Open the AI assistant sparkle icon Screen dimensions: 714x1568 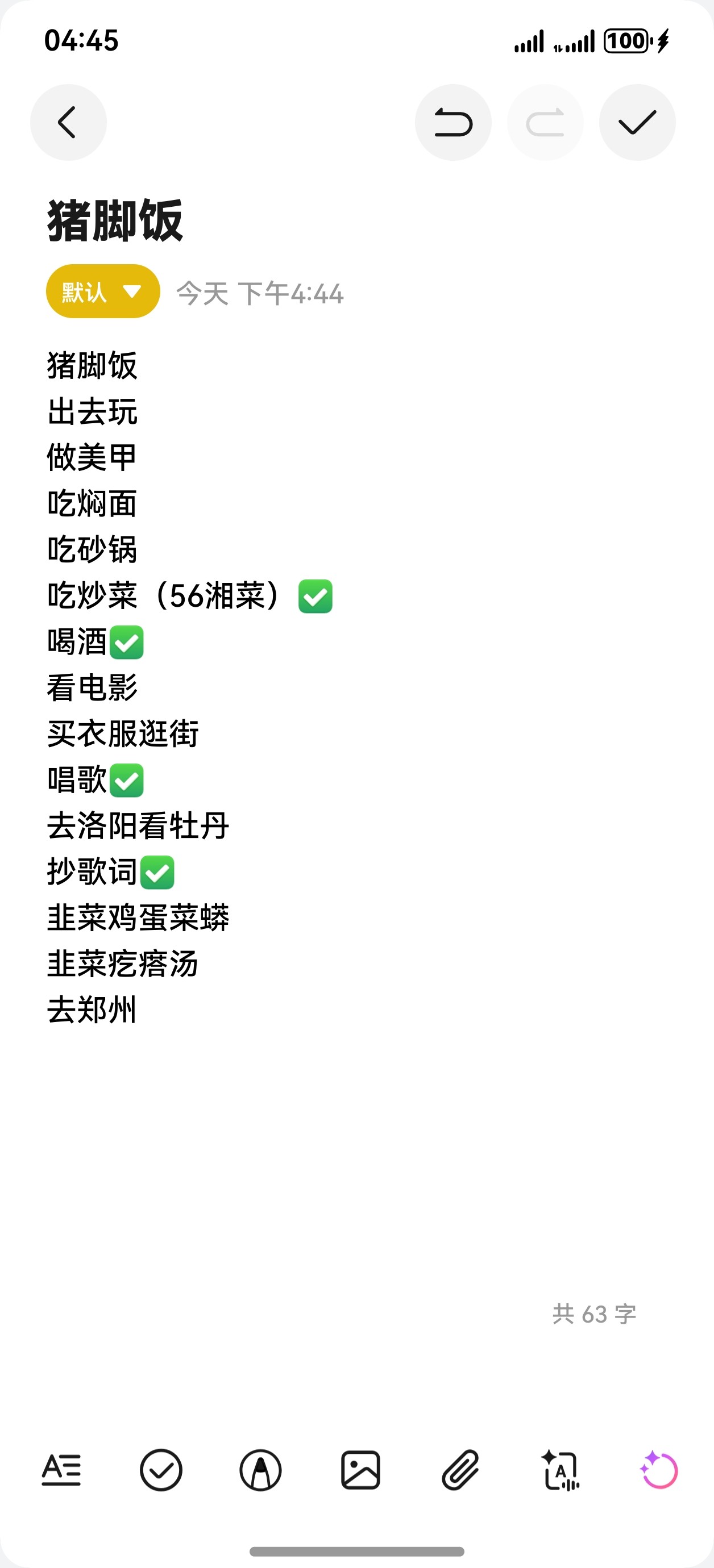point(659,1471)
